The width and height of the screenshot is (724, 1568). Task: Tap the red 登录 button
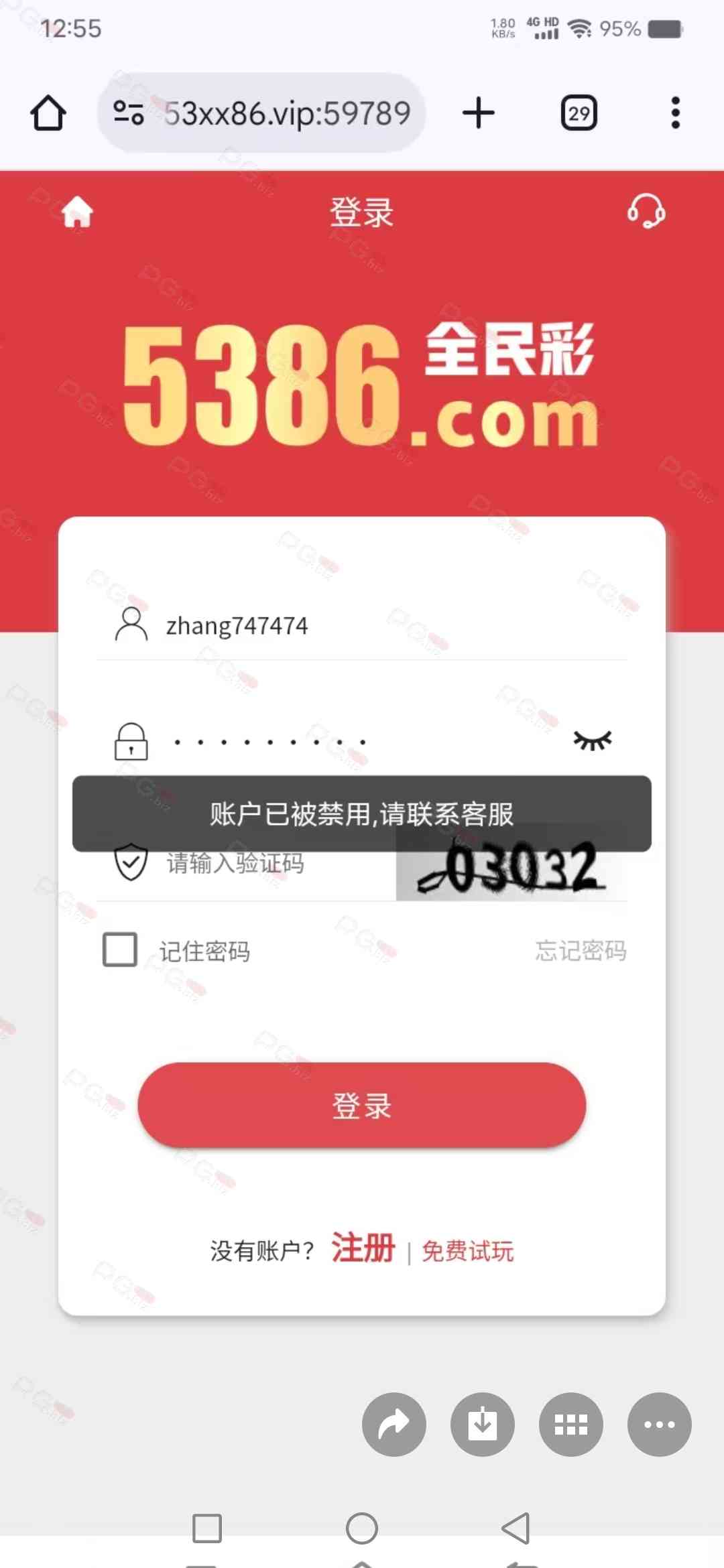pos(362,1105)
